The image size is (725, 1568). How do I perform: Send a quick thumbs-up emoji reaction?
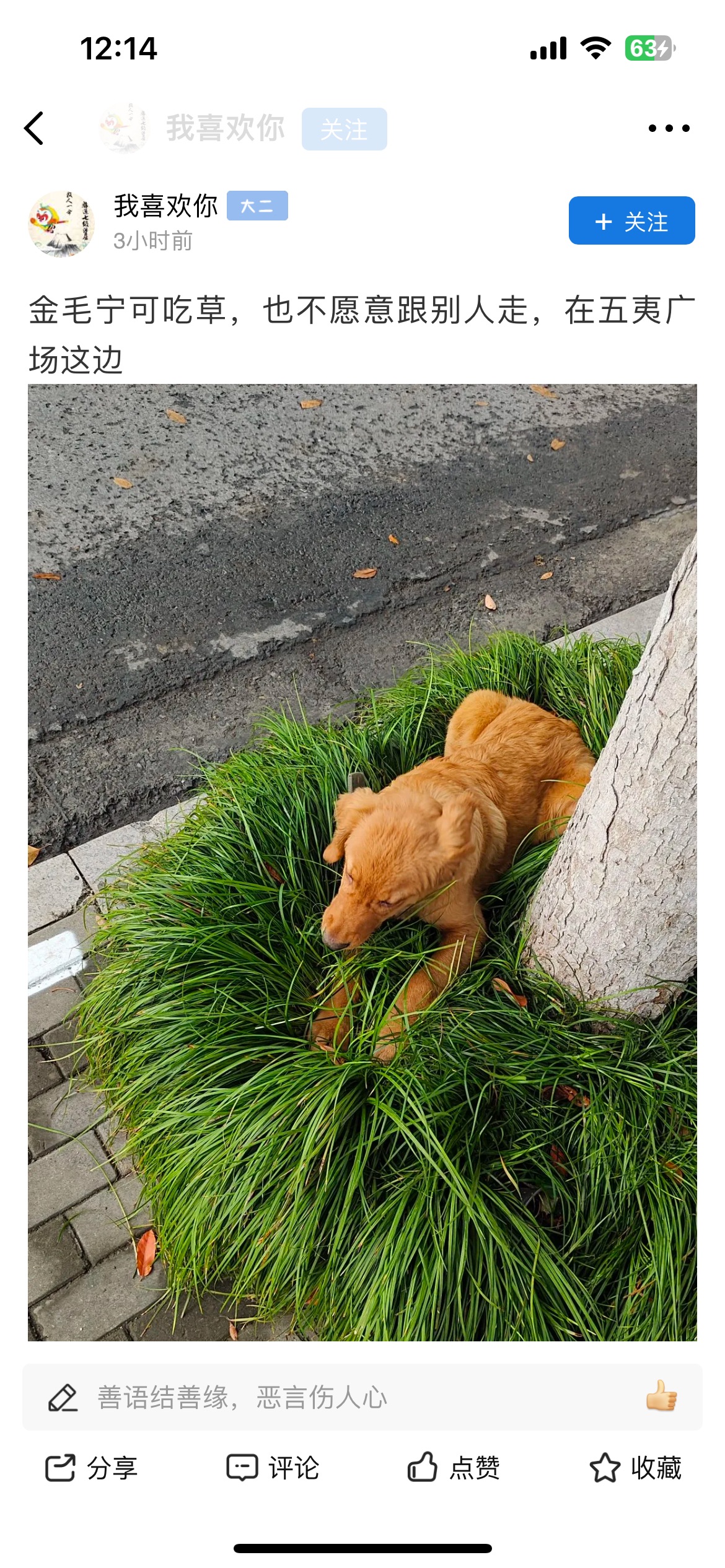point(661,1396)
